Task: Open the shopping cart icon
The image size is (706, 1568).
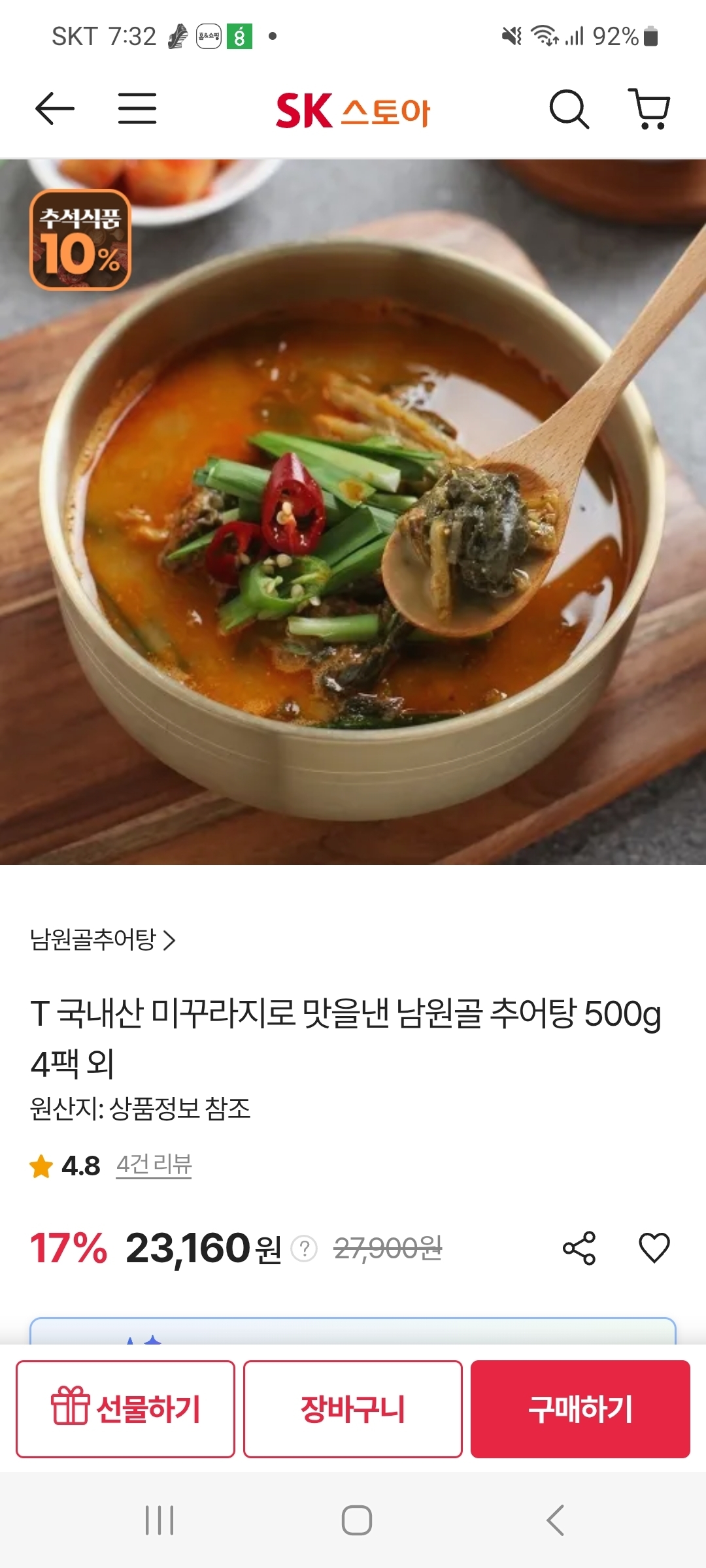Action: click(649, 110)
